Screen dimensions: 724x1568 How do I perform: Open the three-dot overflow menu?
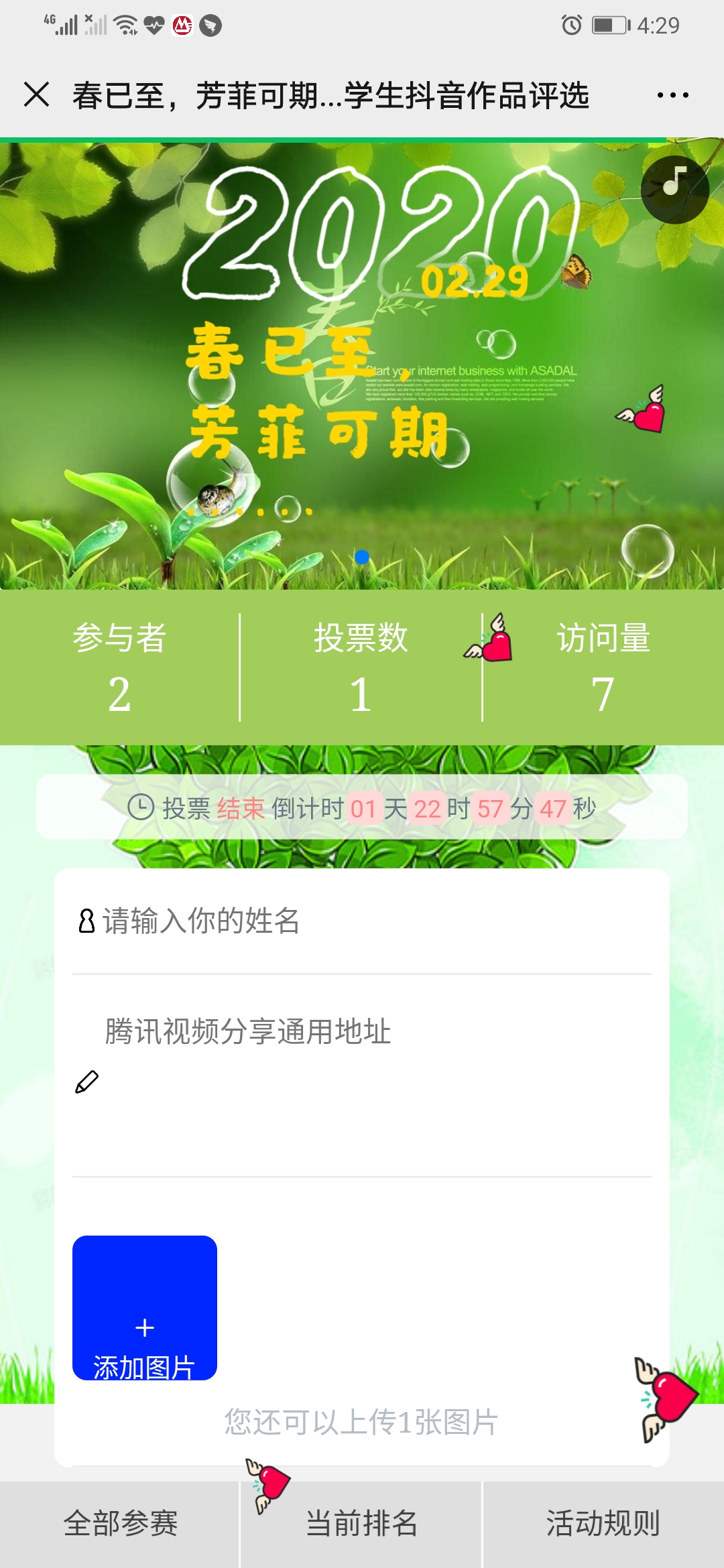(672, 95)
